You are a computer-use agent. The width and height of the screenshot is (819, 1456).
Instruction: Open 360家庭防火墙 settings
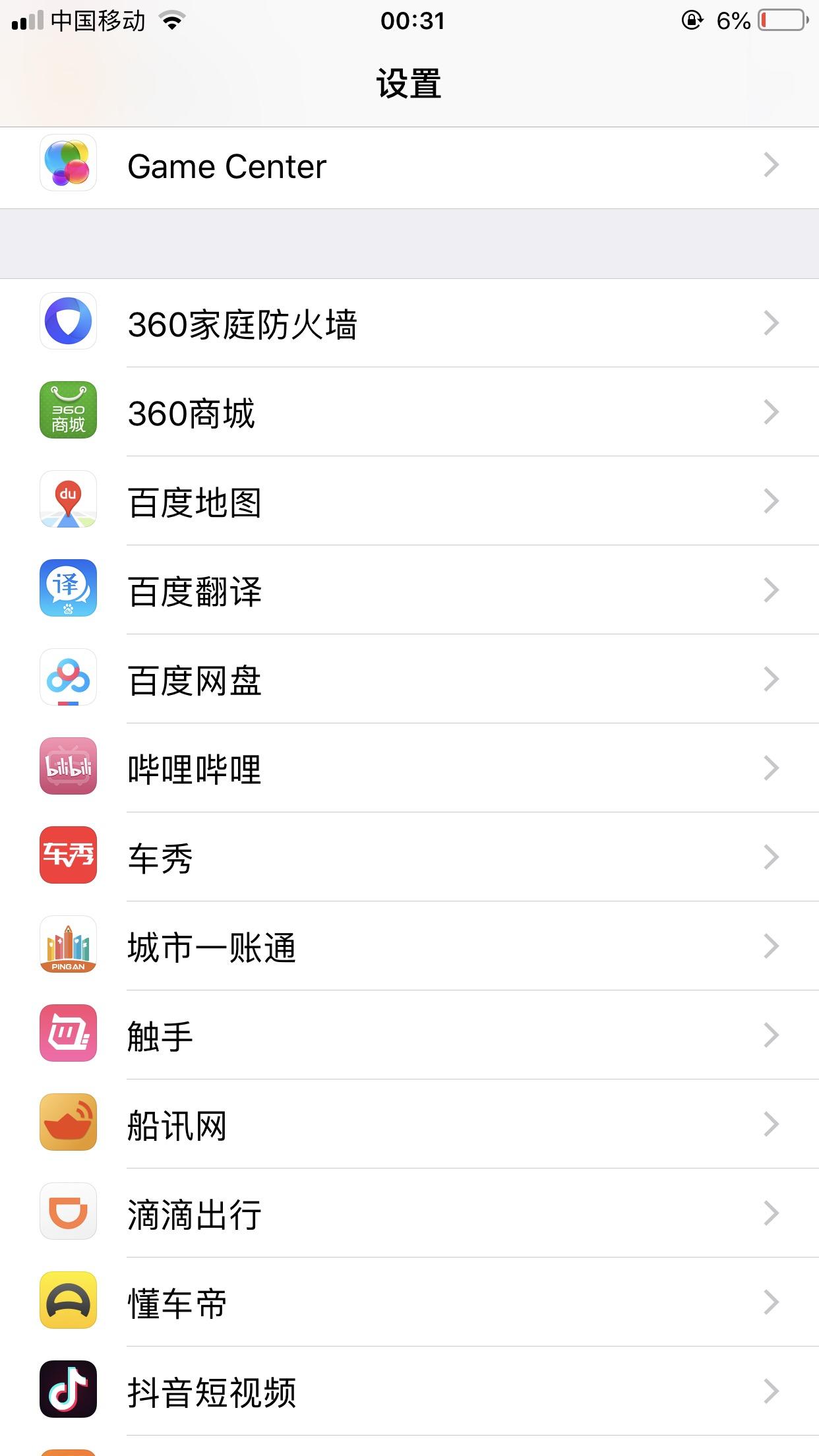409,323
